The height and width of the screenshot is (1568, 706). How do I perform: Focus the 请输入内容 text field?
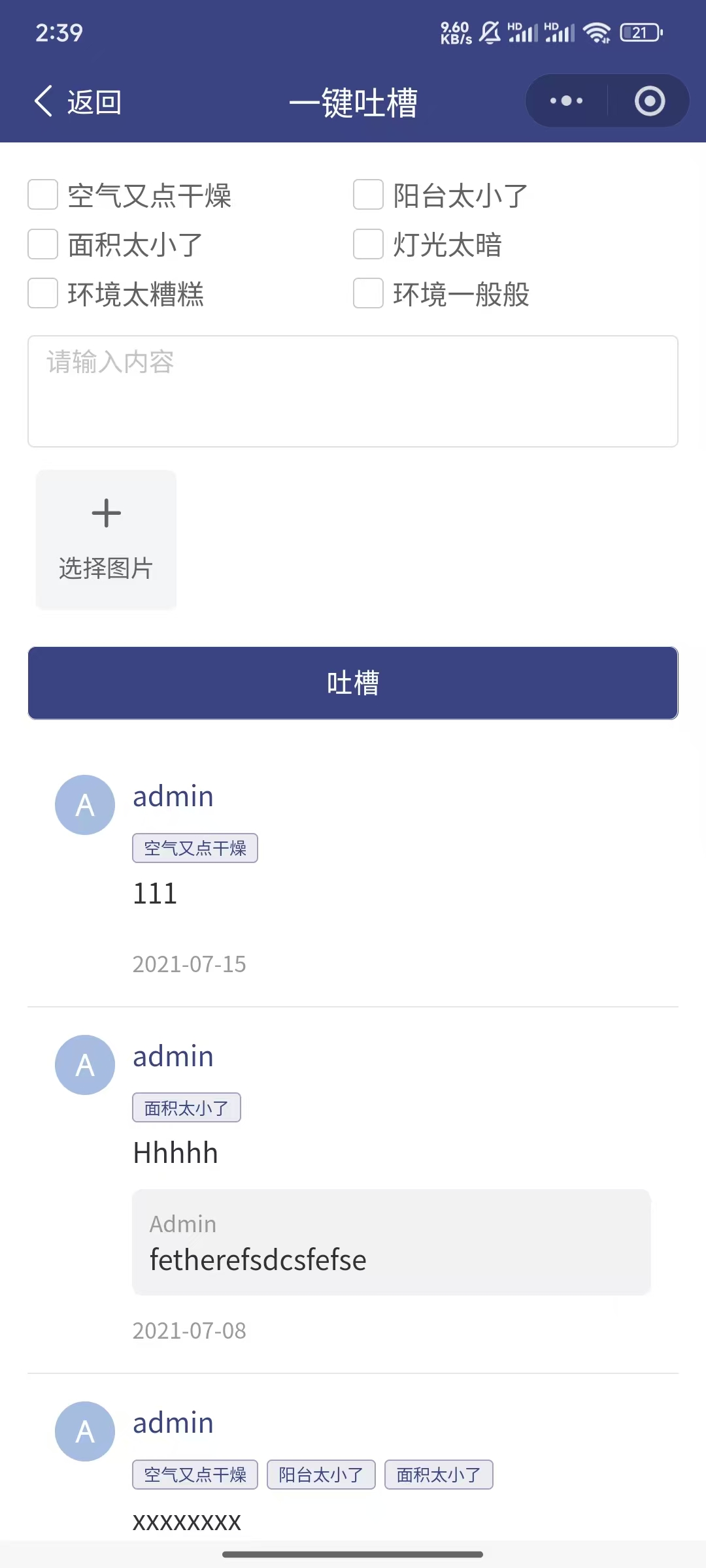353,391
